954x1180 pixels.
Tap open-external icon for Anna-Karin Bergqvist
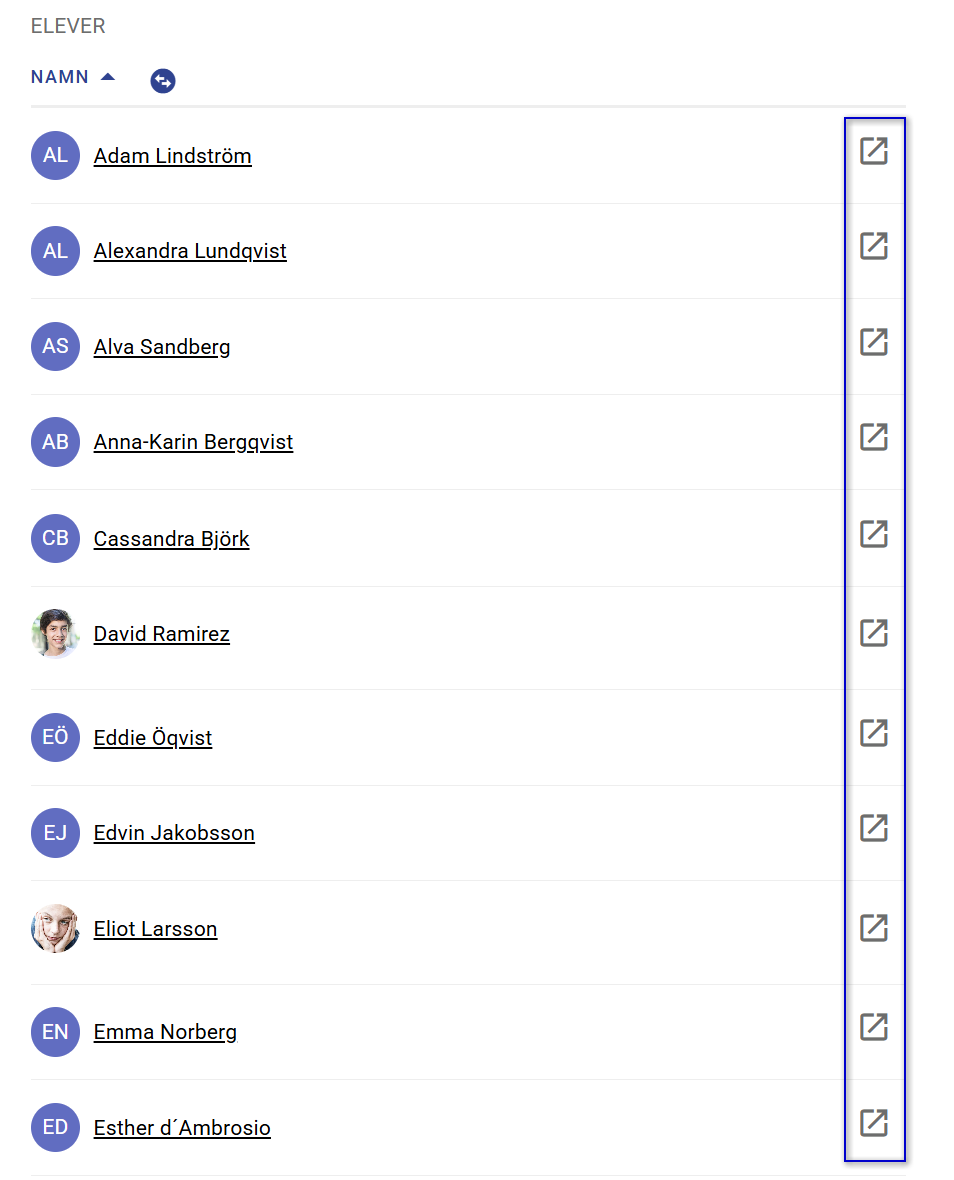coord(874,437)
